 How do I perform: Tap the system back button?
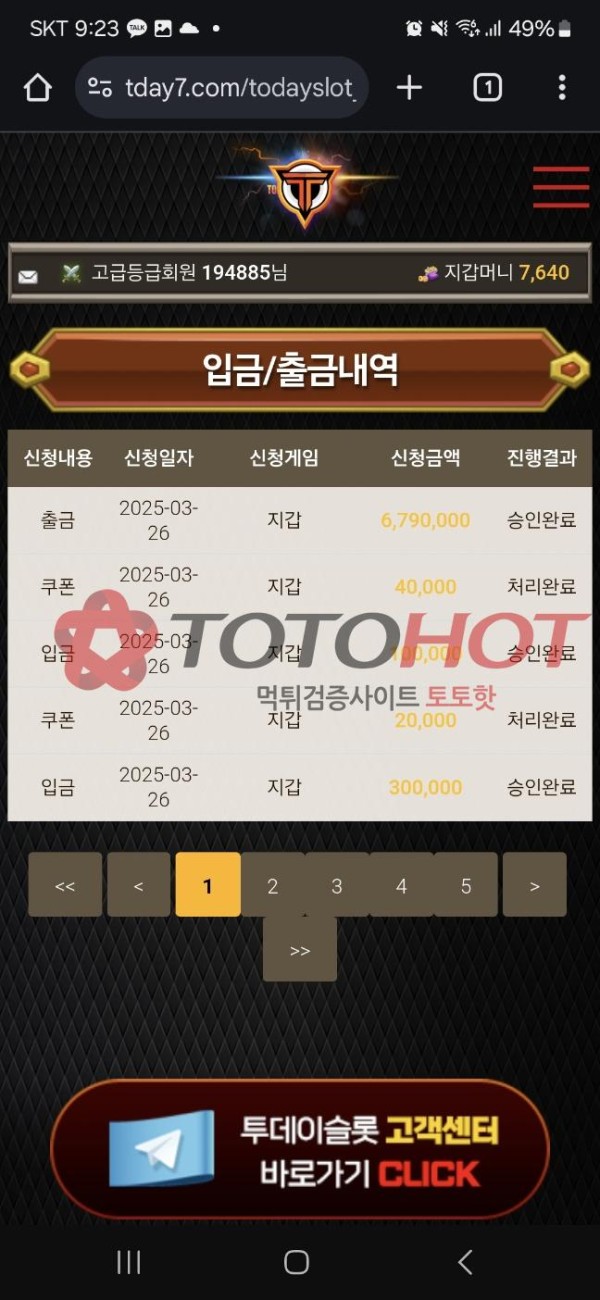point(465,1262)
